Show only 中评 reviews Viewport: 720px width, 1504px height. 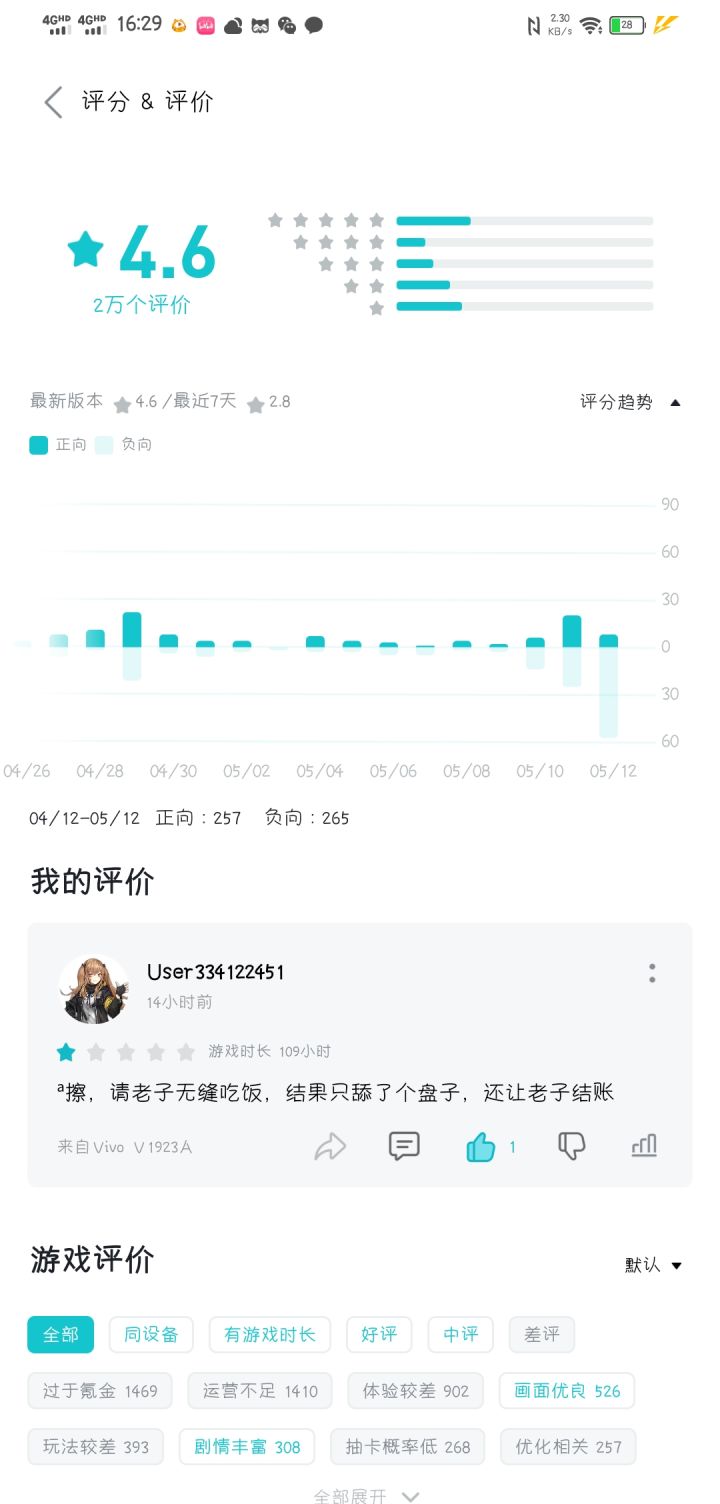coord(461,1334)
